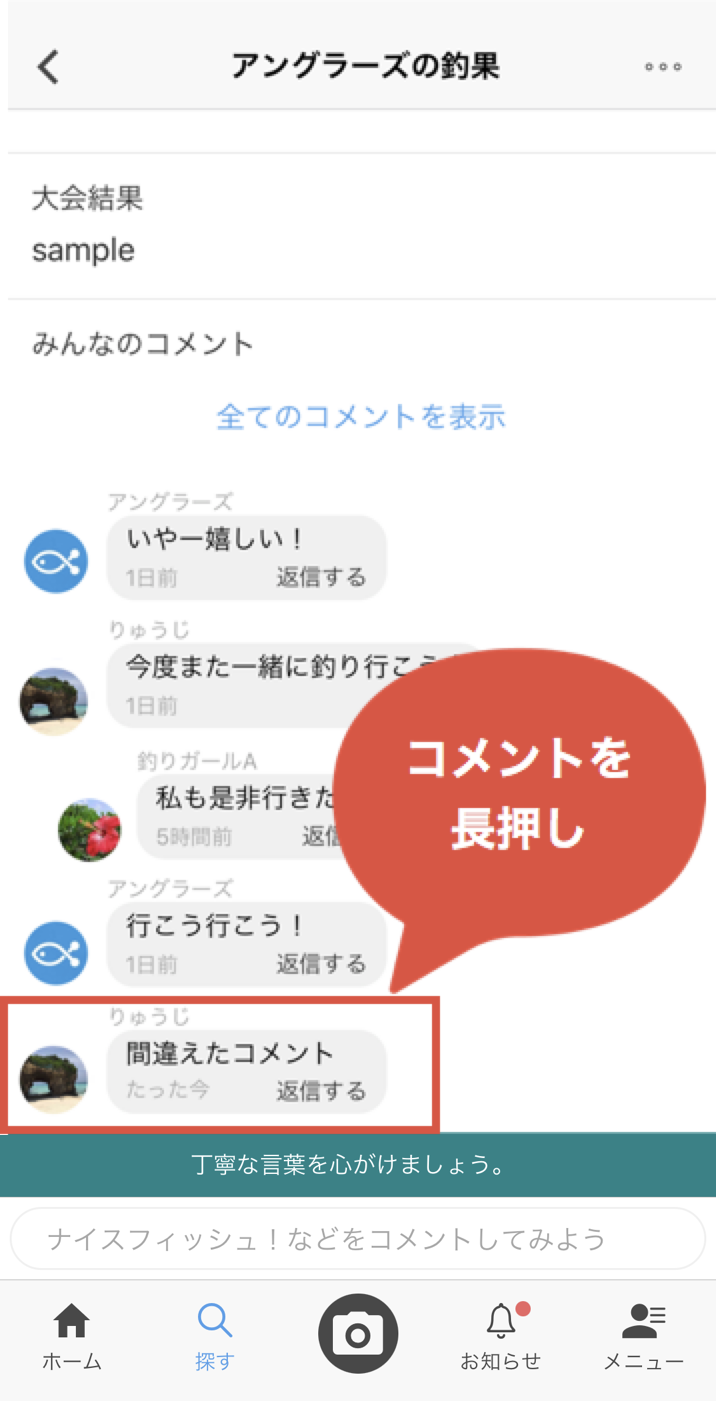
Task: Open アングラーズ avatar beside いやー嬉しい！
Action: click(56, 561)
